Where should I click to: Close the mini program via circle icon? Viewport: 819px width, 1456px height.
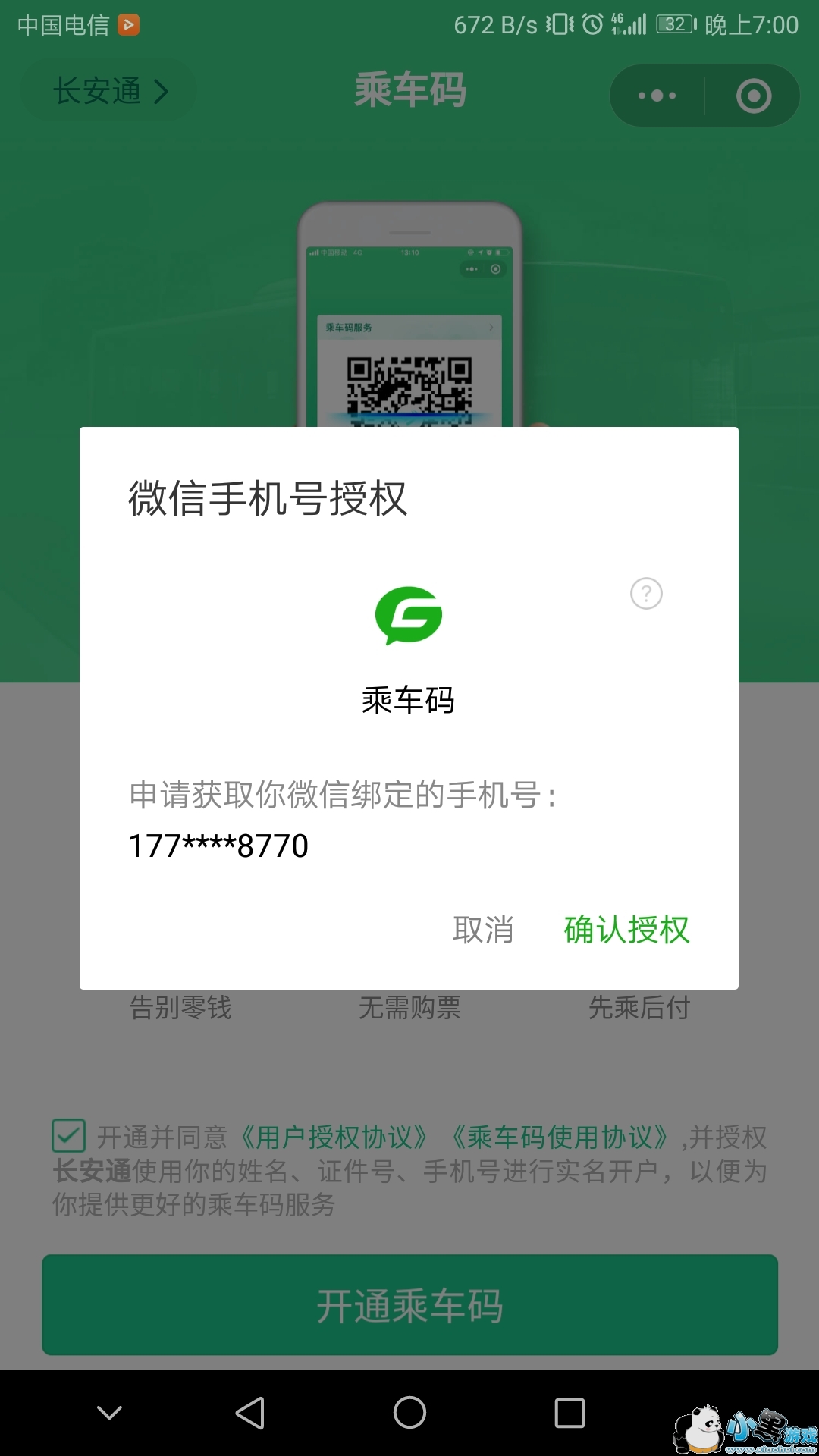(x=753, y=96)
